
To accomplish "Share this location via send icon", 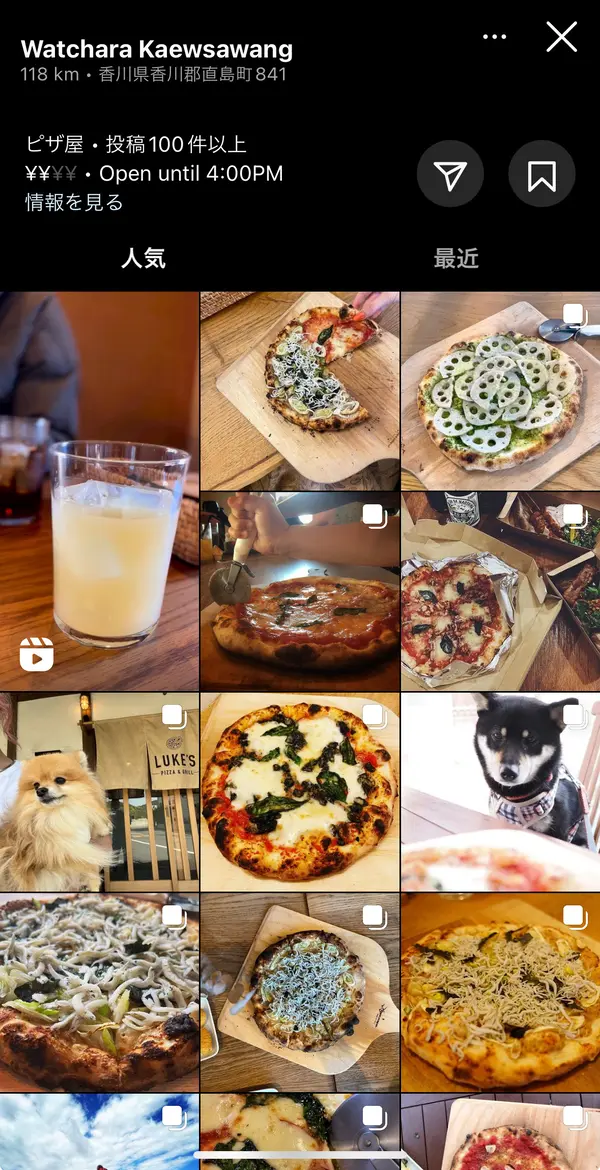I will (450, 174).
